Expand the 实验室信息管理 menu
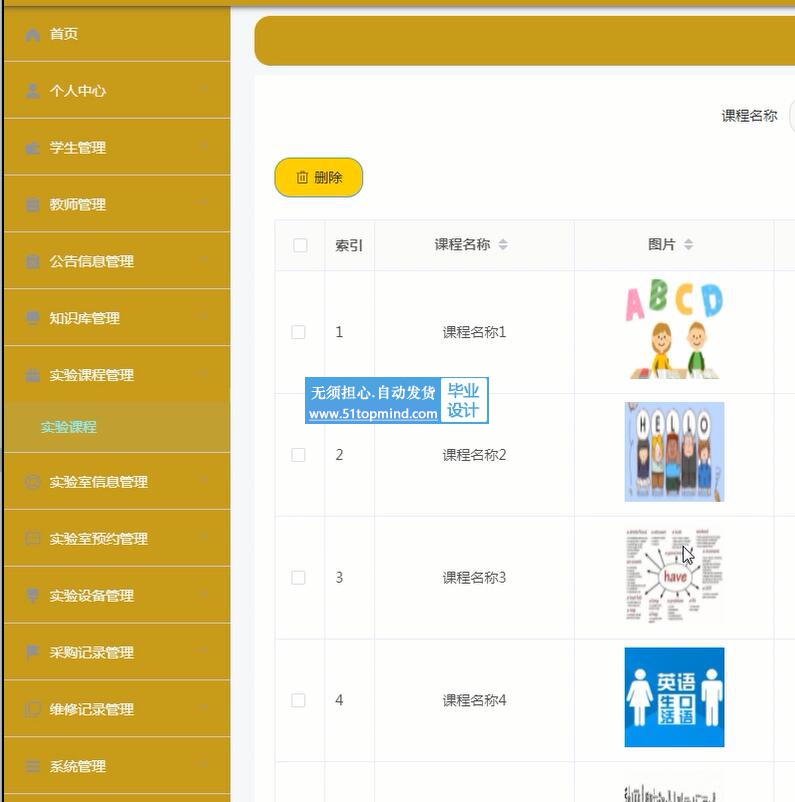 [x=99, y=482]
